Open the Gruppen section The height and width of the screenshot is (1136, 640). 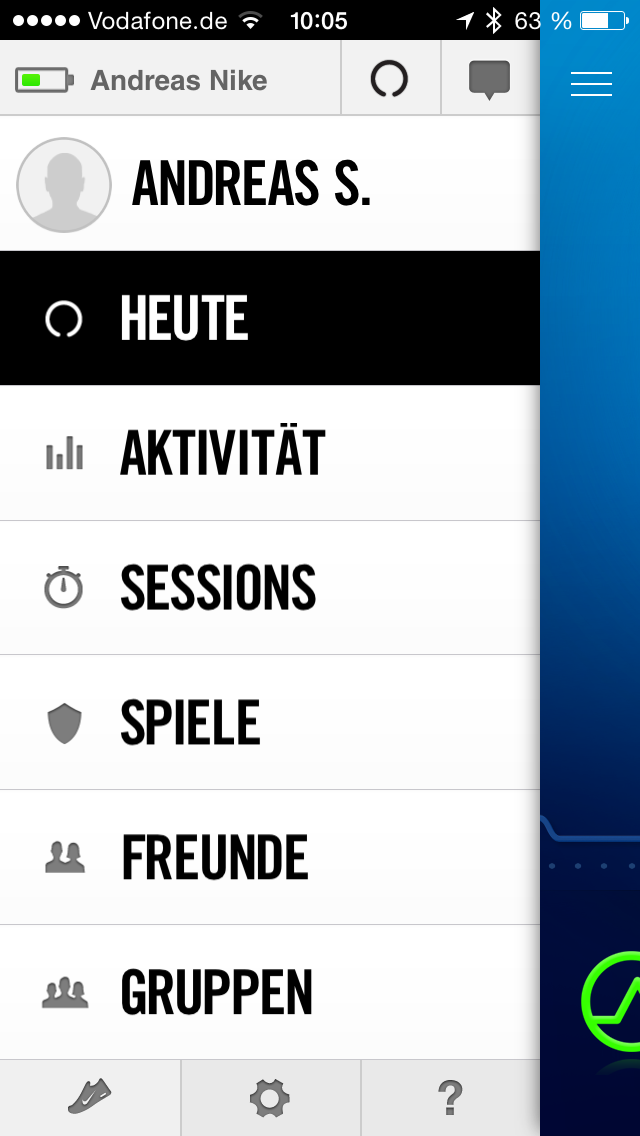tap(270, 992)
